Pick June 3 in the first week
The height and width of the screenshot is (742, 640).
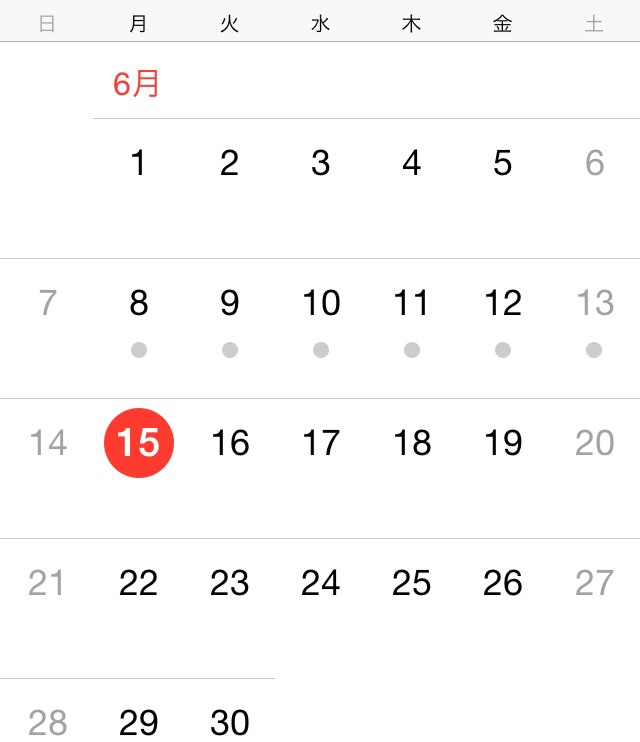(320, 163)
